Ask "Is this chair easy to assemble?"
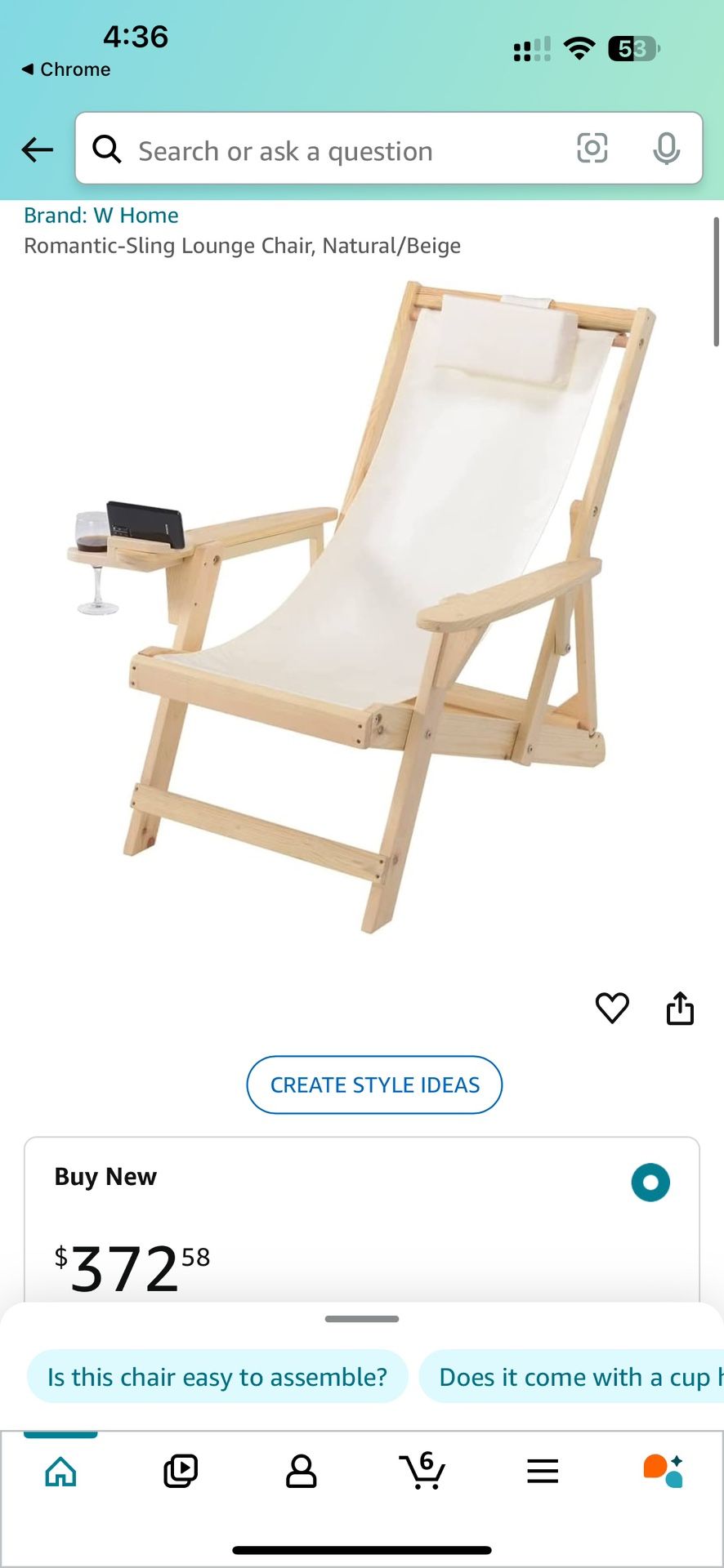The width and height of the screenshot is (724, 1568). click(x=217, y=1377)
